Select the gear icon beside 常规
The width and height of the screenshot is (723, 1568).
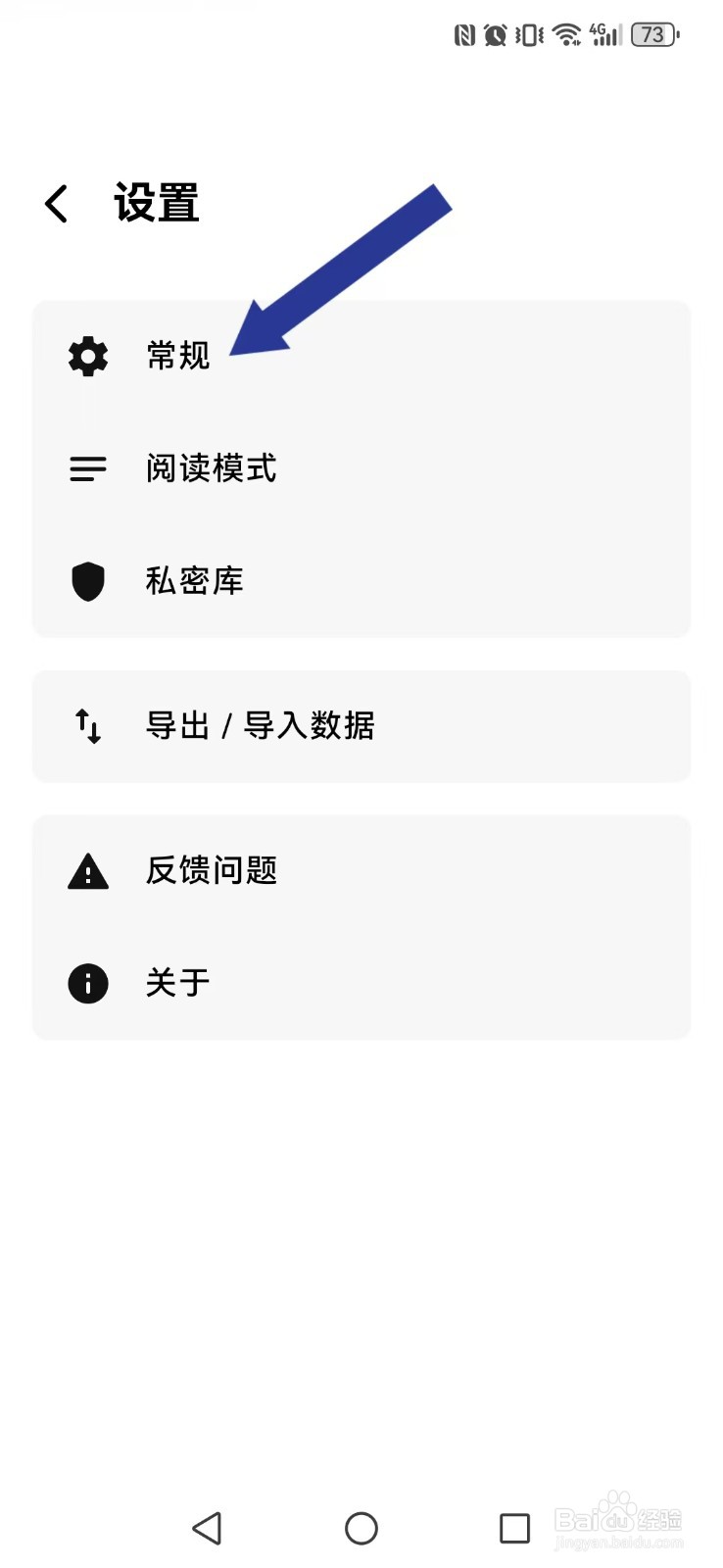87,357
